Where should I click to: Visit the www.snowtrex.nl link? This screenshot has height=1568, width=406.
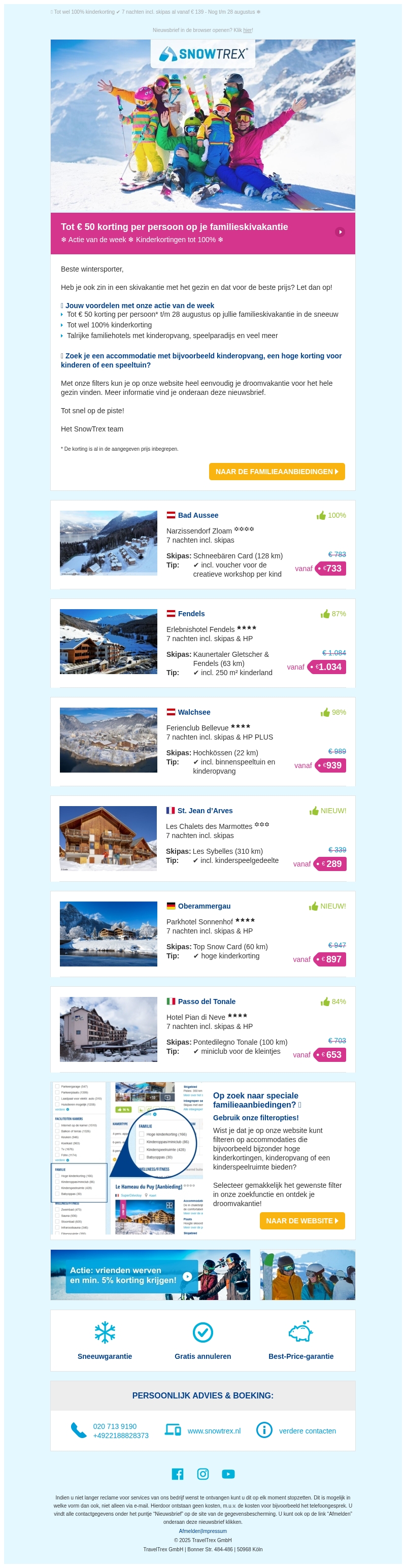pos(214,1431)
